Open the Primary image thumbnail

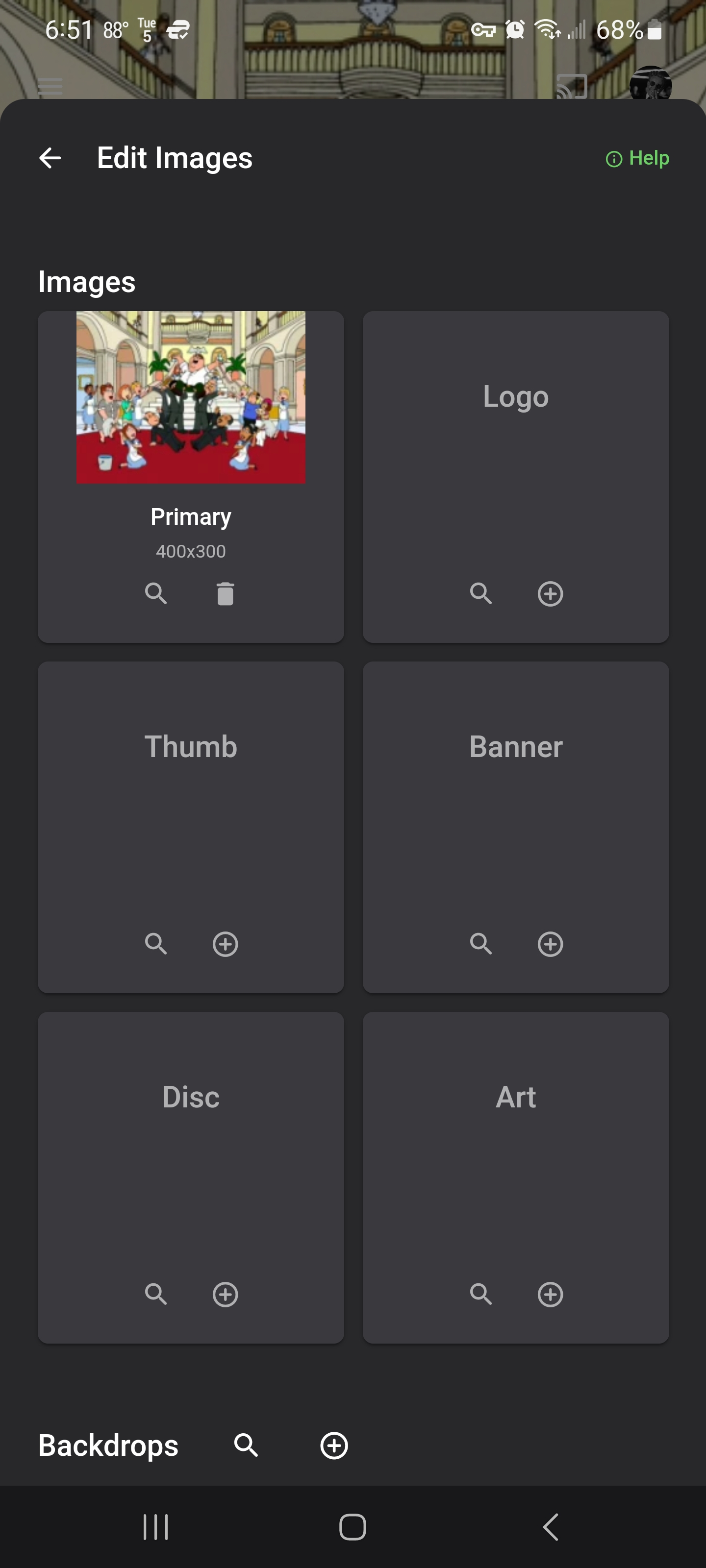[191, 397]
